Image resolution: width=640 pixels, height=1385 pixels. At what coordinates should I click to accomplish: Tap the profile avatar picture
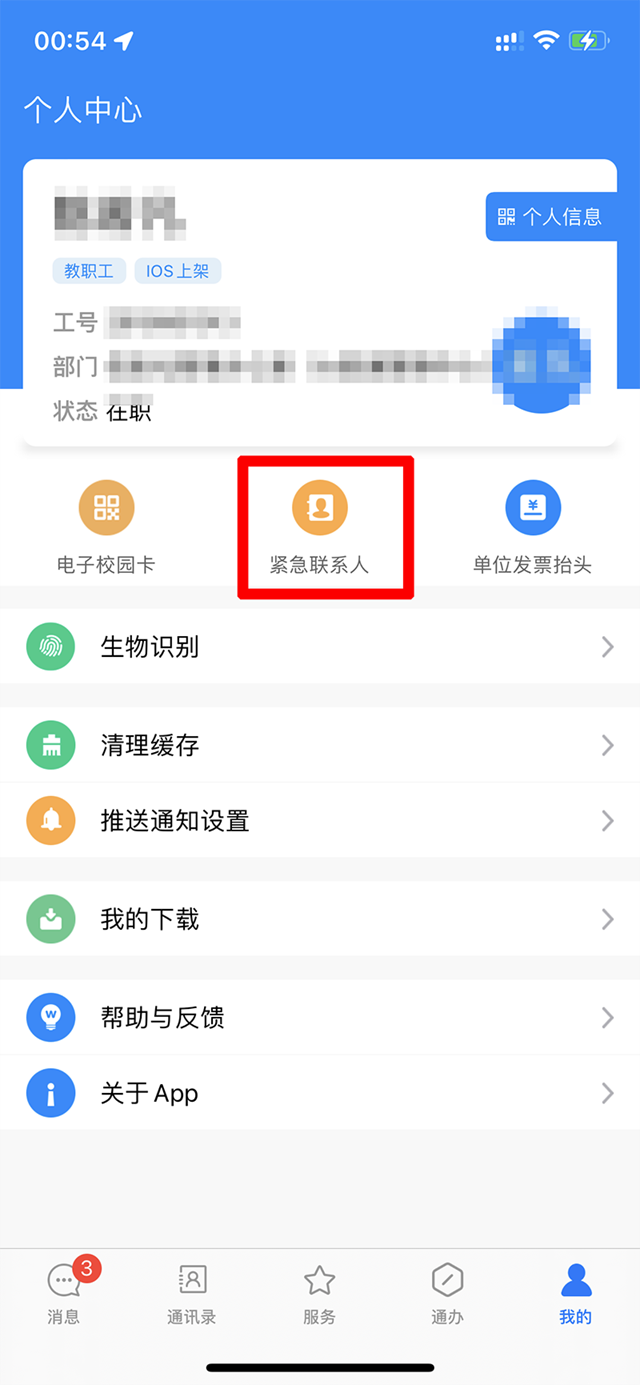(541, 363)
